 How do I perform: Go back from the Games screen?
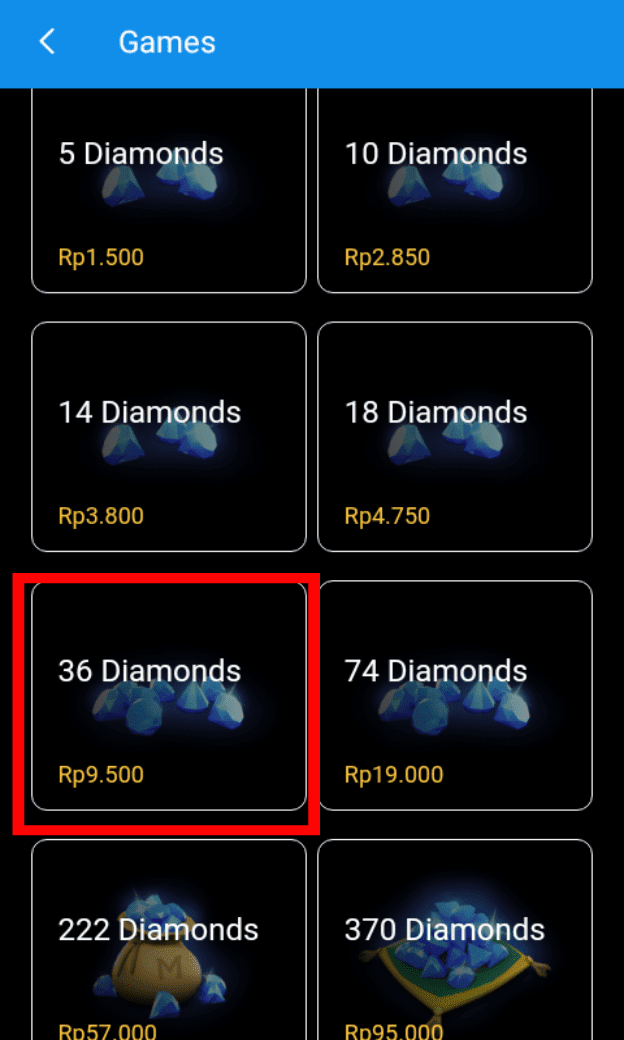(x=46, y=42)
